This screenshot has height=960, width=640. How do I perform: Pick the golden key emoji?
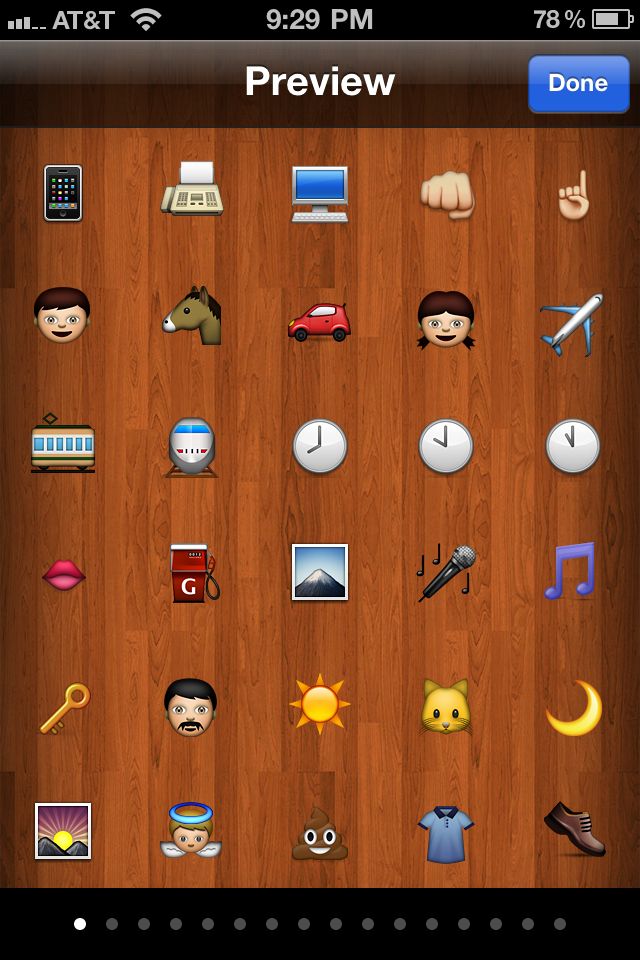coord(63,706)
